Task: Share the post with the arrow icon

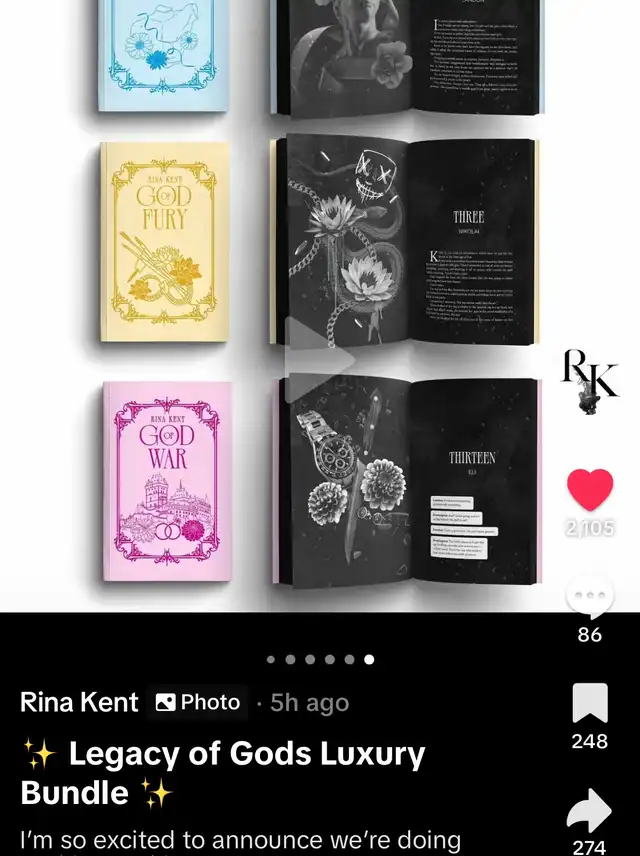Action: pyautogui.click(x=589, y=810)
